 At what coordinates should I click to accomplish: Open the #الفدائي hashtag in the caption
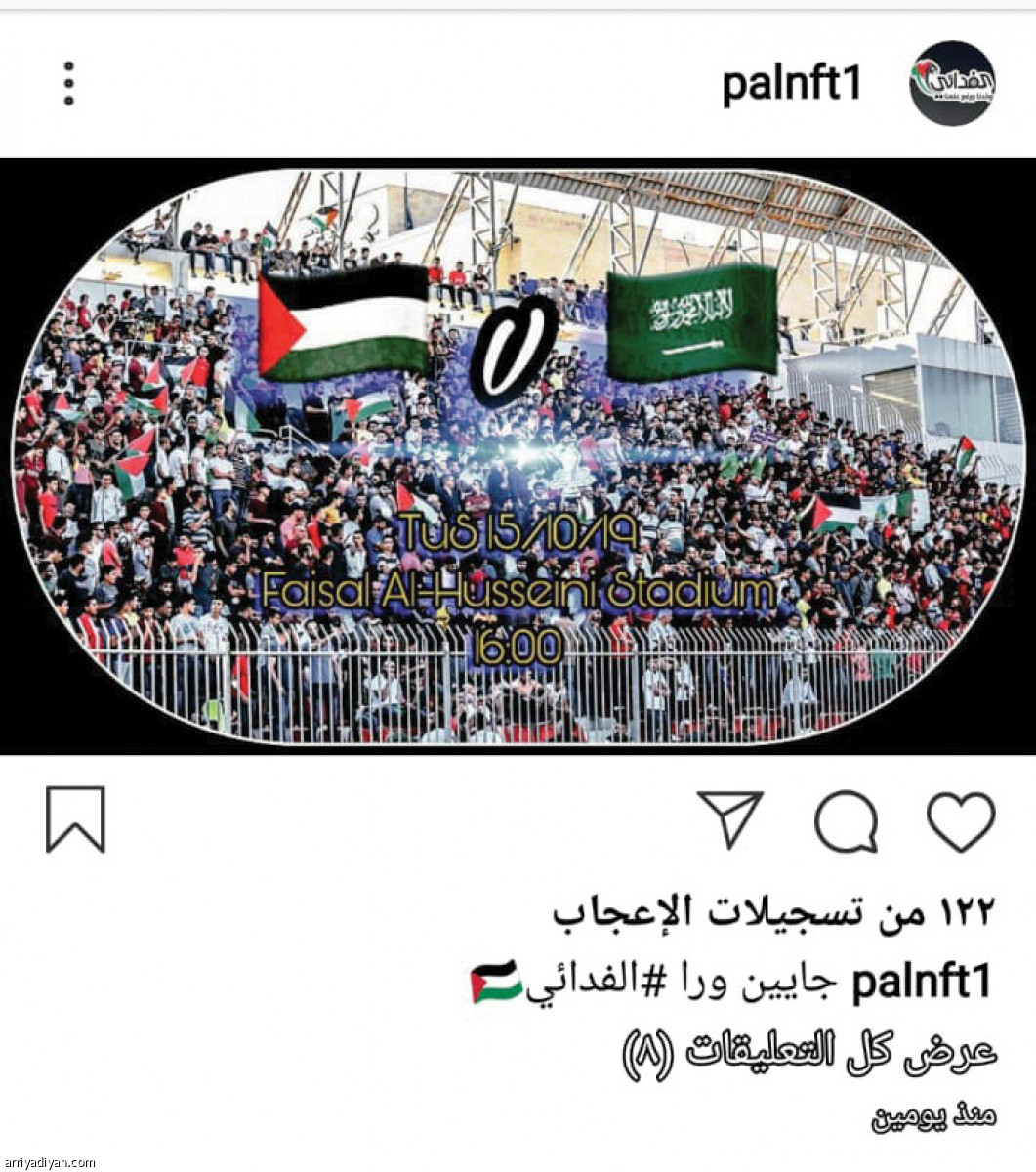click(582, 982)
